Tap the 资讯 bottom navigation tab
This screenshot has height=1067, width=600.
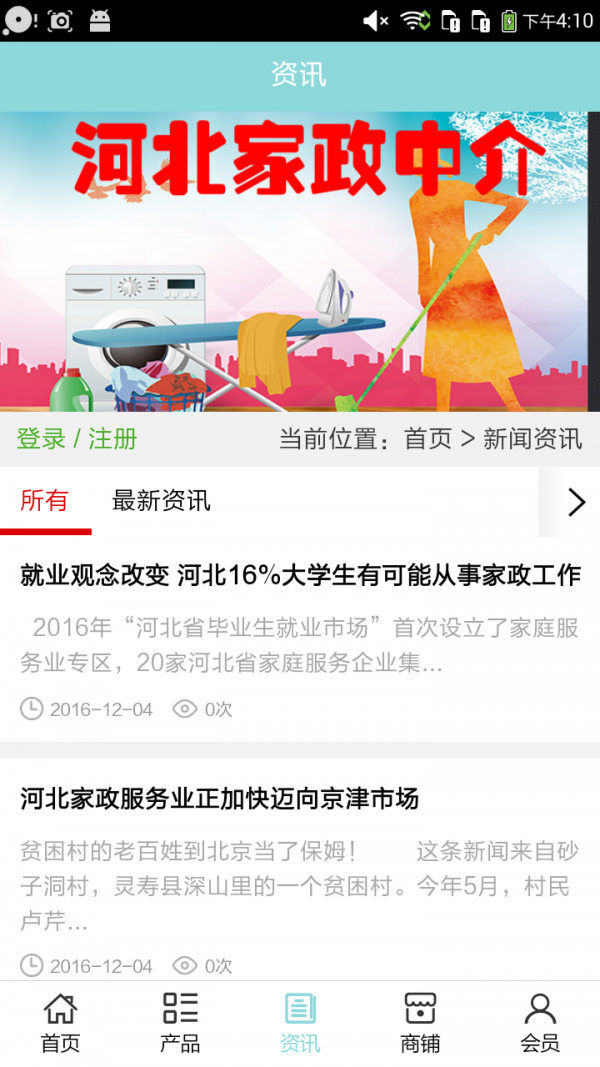[300, 1024]
